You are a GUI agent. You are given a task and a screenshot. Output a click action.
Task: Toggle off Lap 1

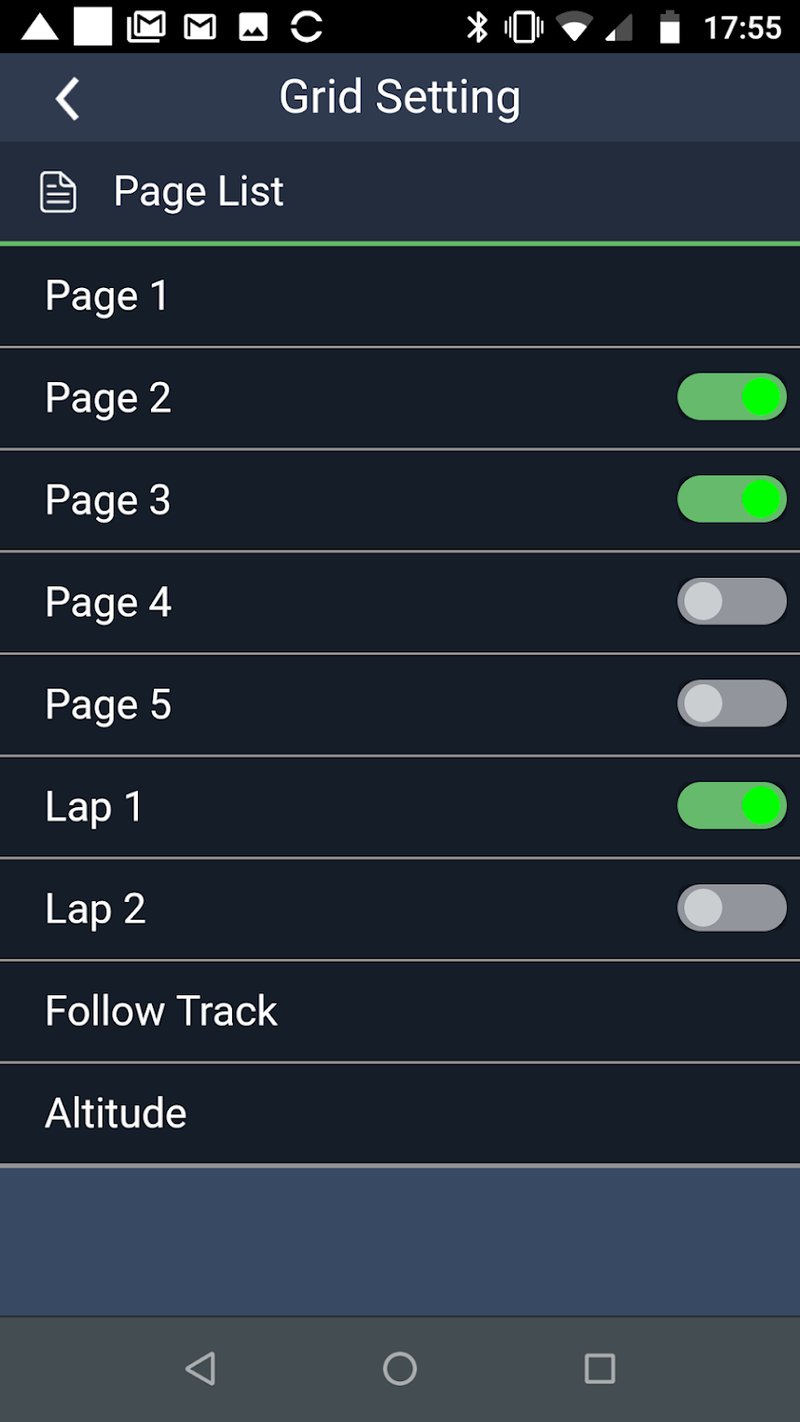tap(731, 806)
